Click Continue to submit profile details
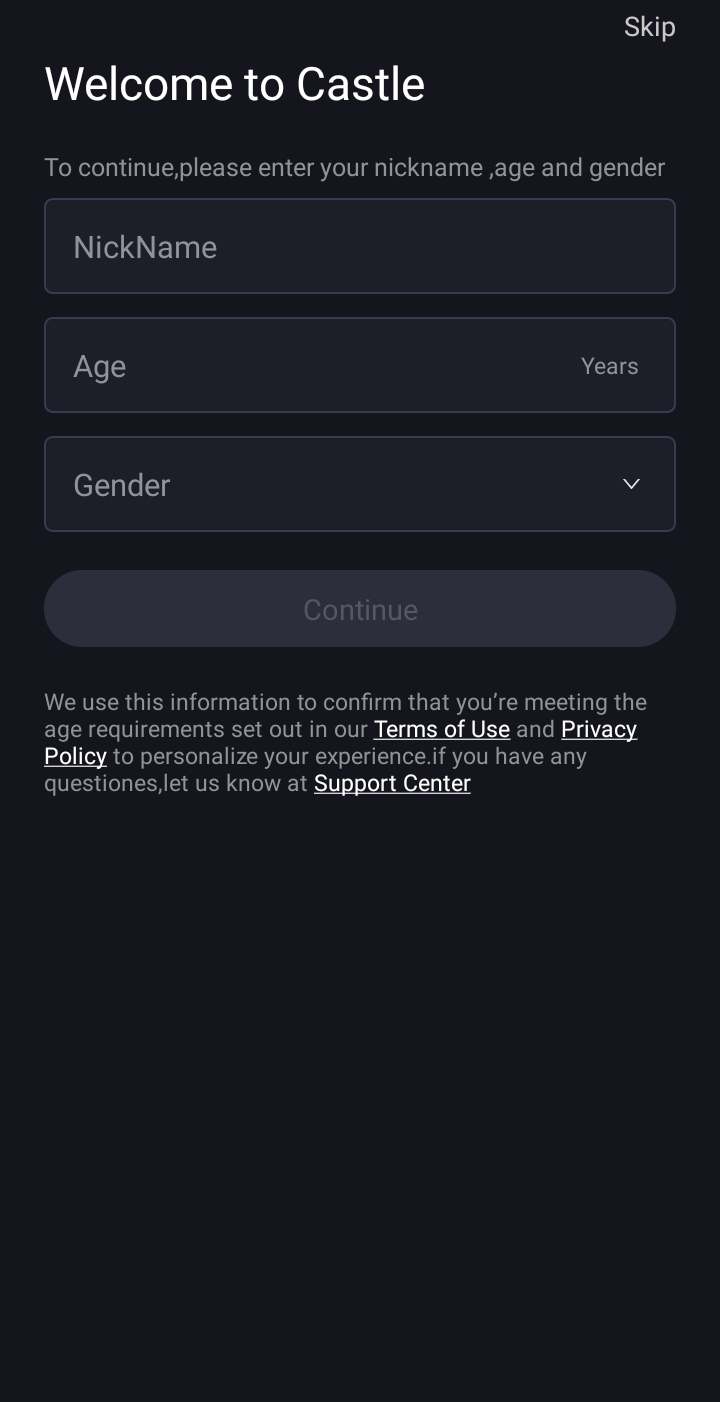This screenshot has height=1402, width=720. pyautogui.click(x=360, y=608)
